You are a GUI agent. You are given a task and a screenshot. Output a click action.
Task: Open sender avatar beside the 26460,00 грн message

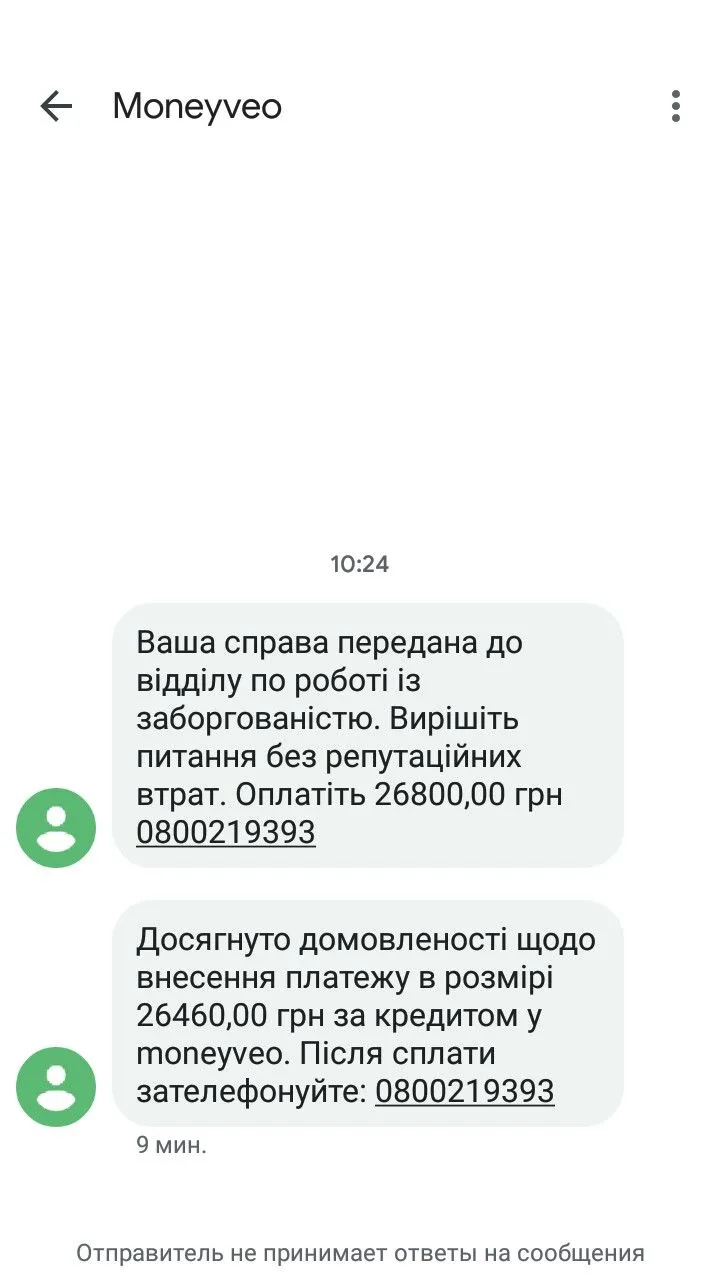(x=56, y=1086)
